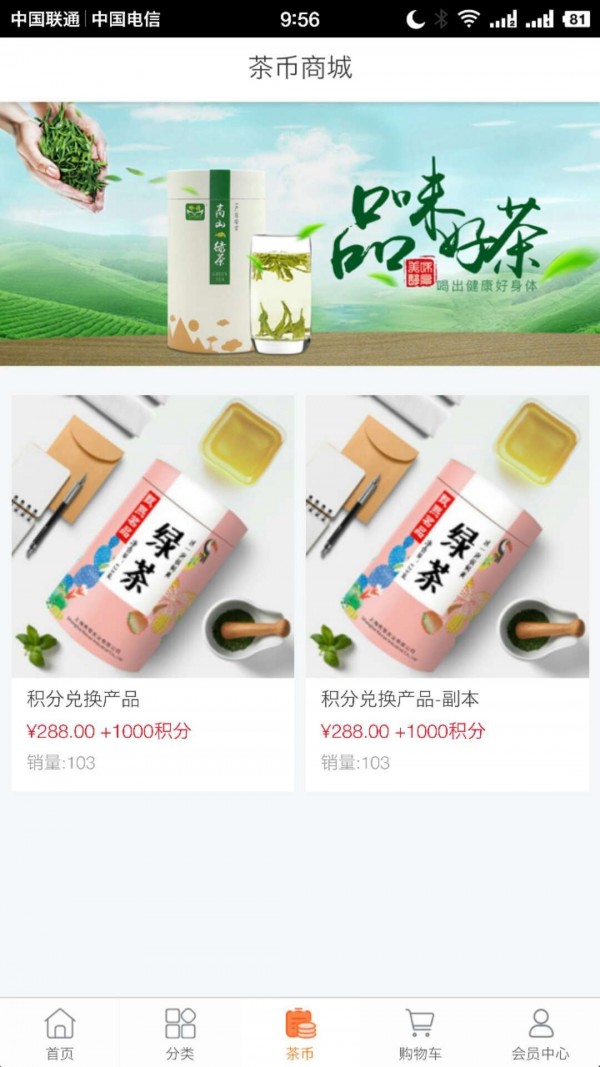Open the 积分兑换产品-副本 product card
The image size is (600, 1067).
[447, 592]
